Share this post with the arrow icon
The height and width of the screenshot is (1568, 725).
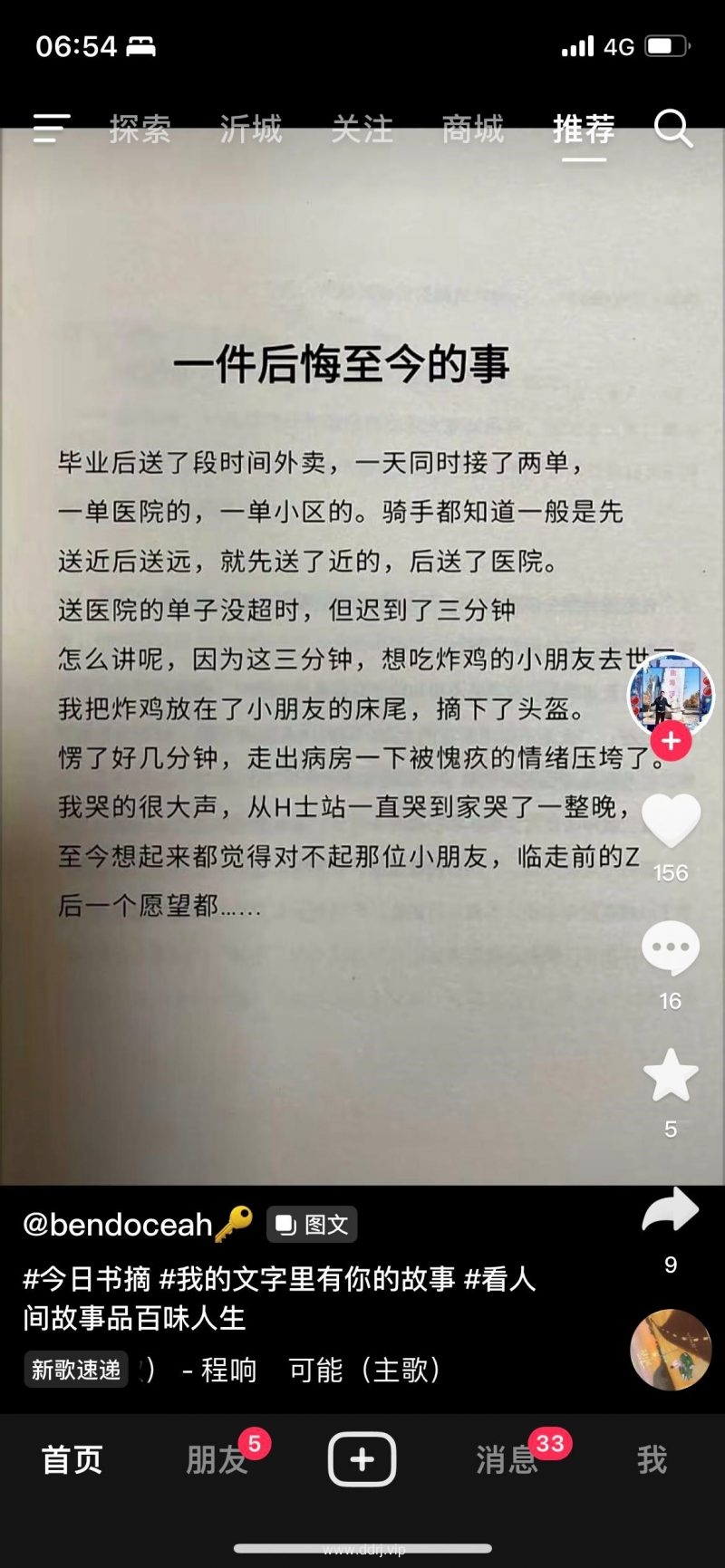pyautogui.click(x=671, y=1212)
